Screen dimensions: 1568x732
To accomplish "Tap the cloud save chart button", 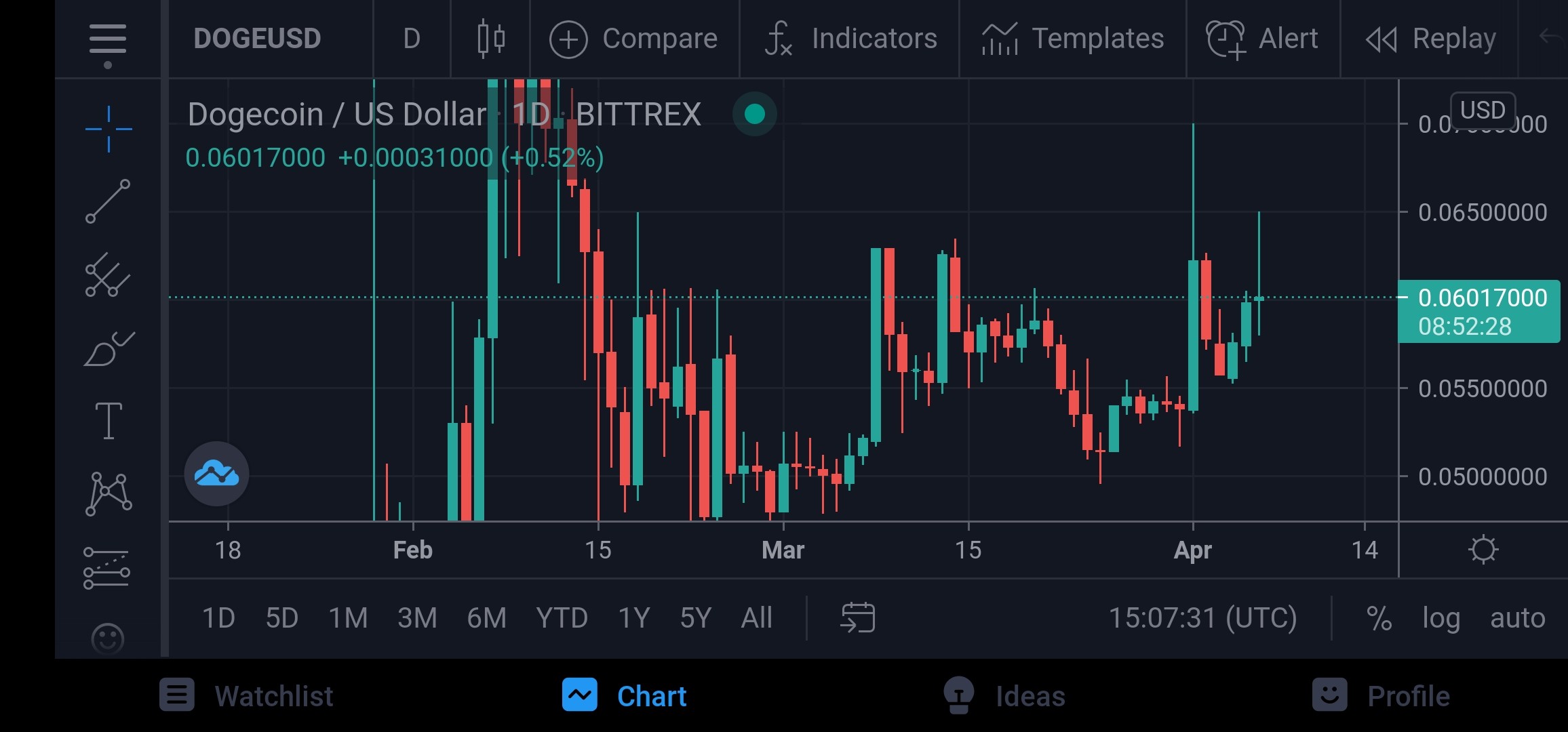I will (x=216, y=474).
